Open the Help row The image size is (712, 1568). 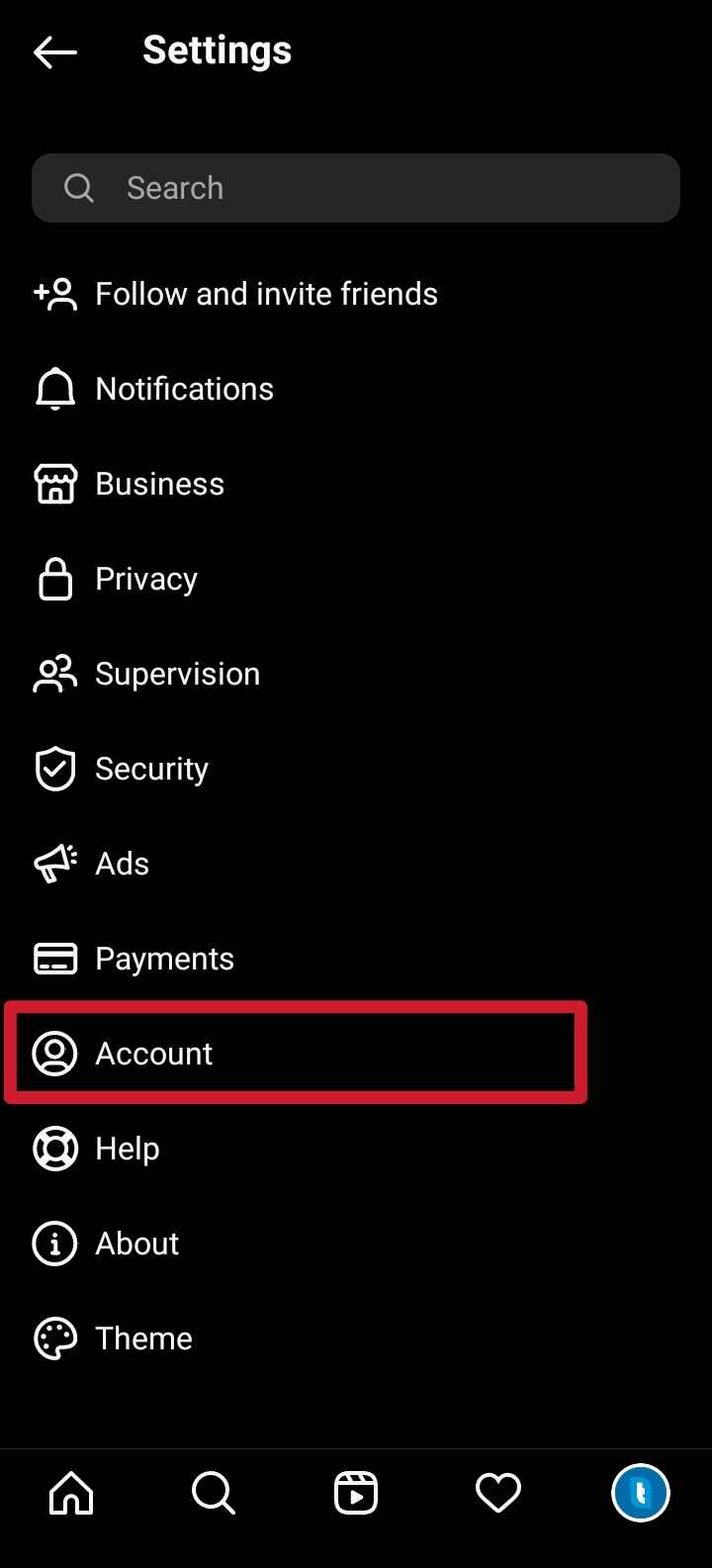[356, 1149]
